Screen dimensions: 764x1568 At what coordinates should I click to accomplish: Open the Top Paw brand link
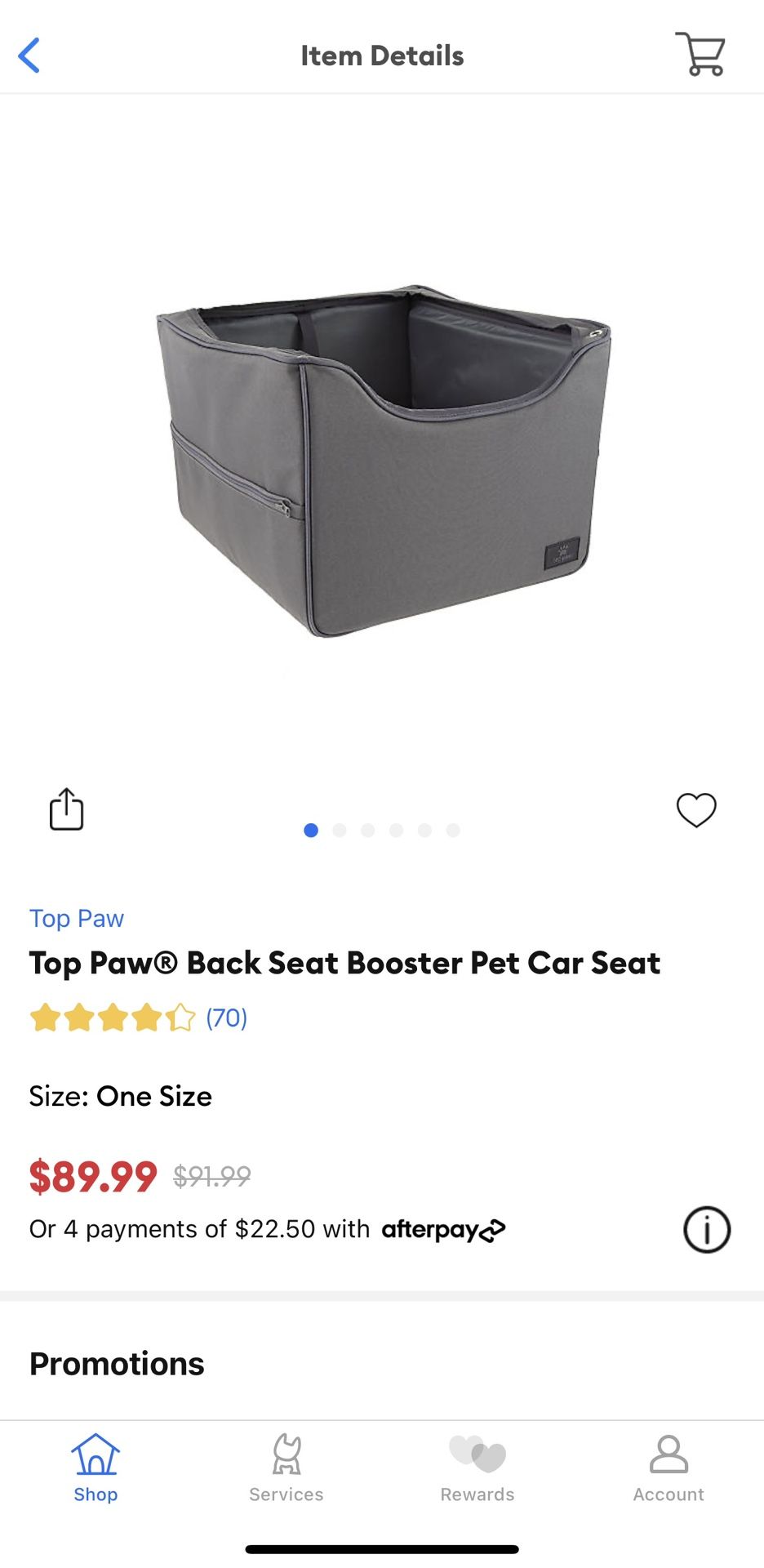click(x=77, y=918)
